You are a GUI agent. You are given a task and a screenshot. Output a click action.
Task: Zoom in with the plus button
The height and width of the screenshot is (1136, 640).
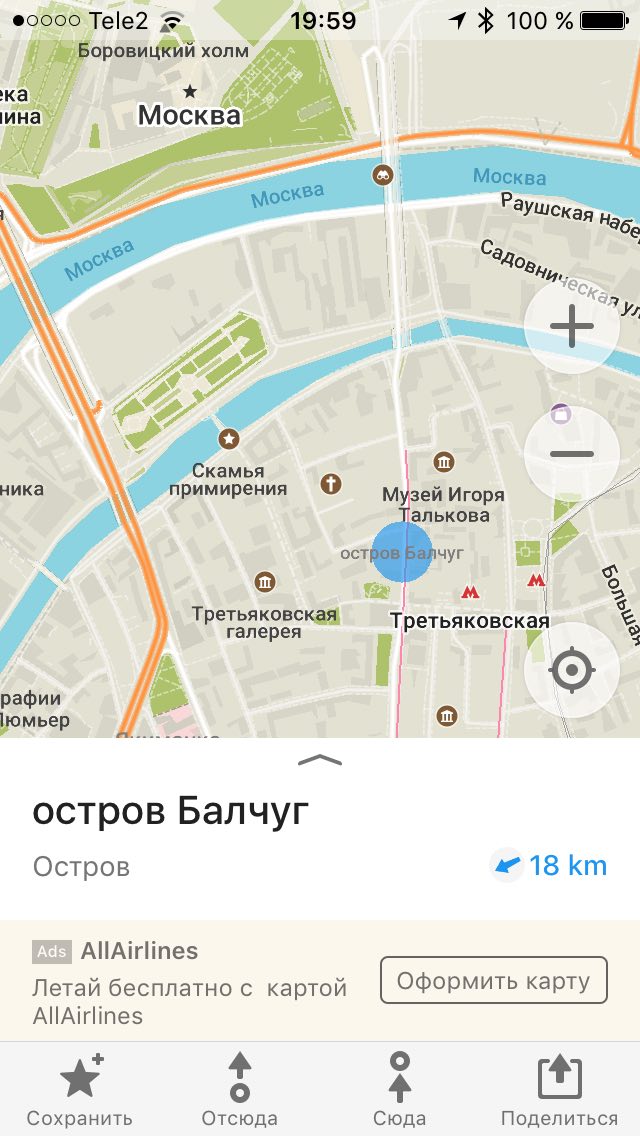571,327
